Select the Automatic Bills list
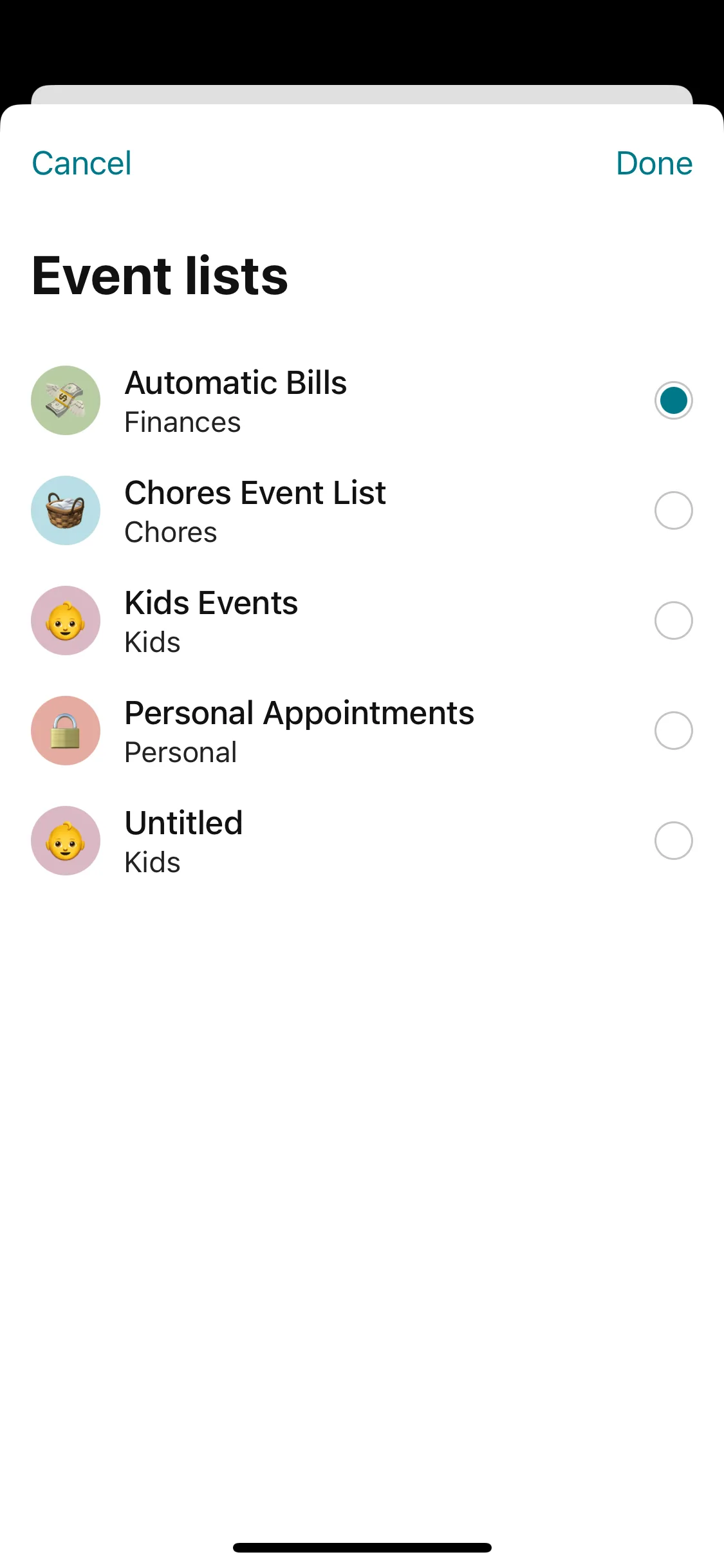 (x=673, y=400)
